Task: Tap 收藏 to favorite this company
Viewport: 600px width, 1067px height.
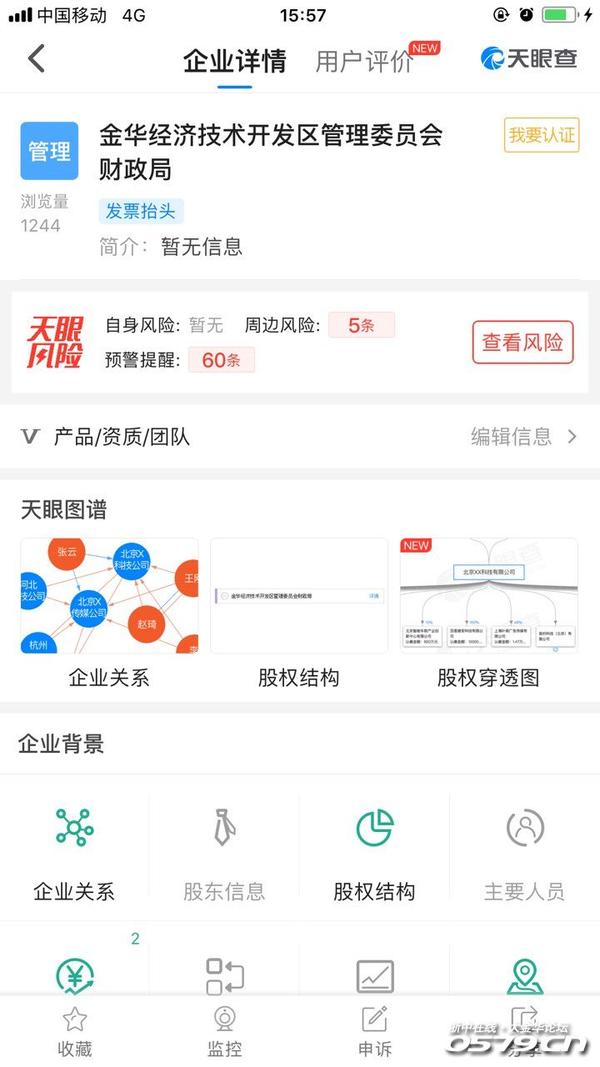Action: (x=74, y=1032)
